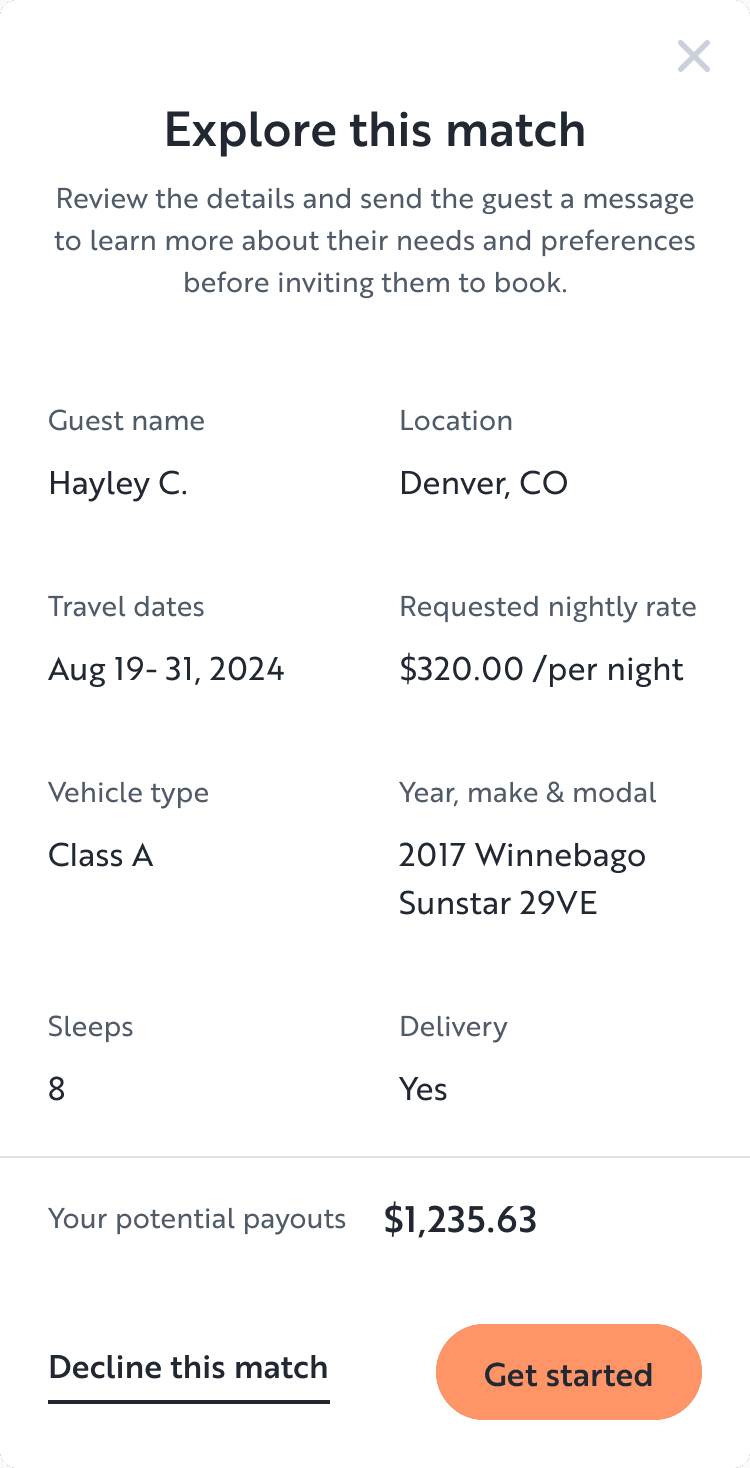Click the vehicle type Class A
The image size is (750, 1468).
click(100, 855)
